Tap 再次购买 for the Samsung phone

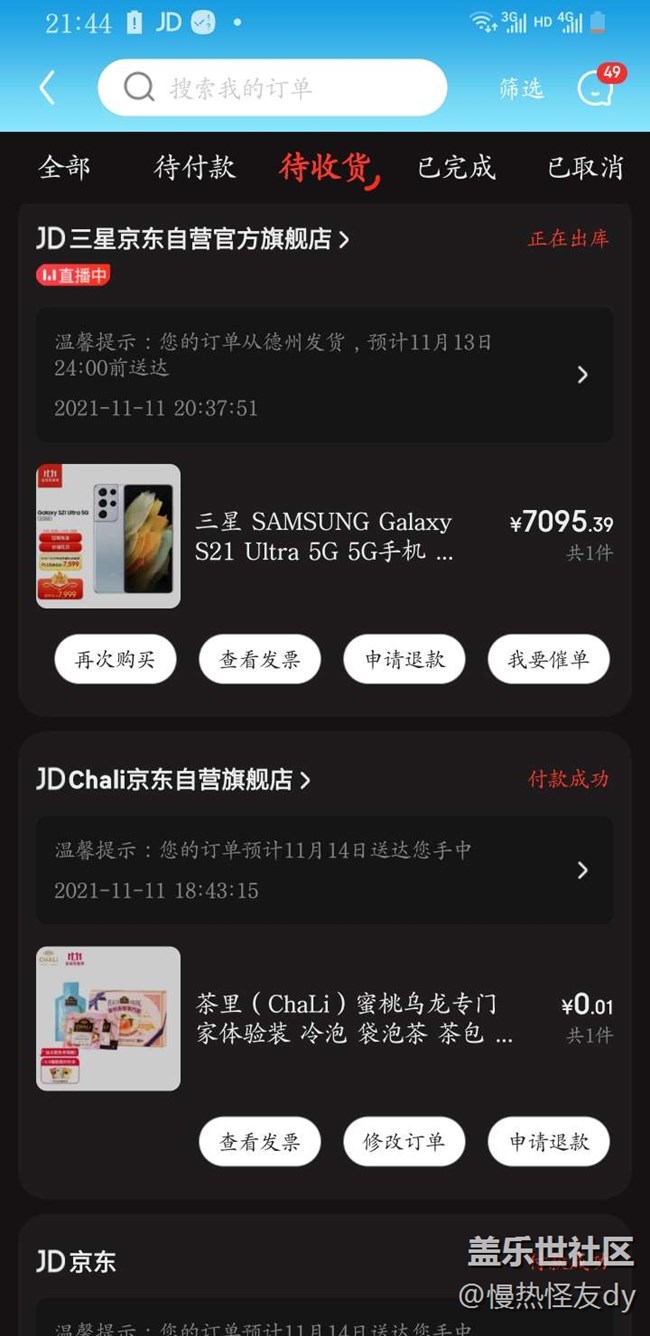[115, 659]
